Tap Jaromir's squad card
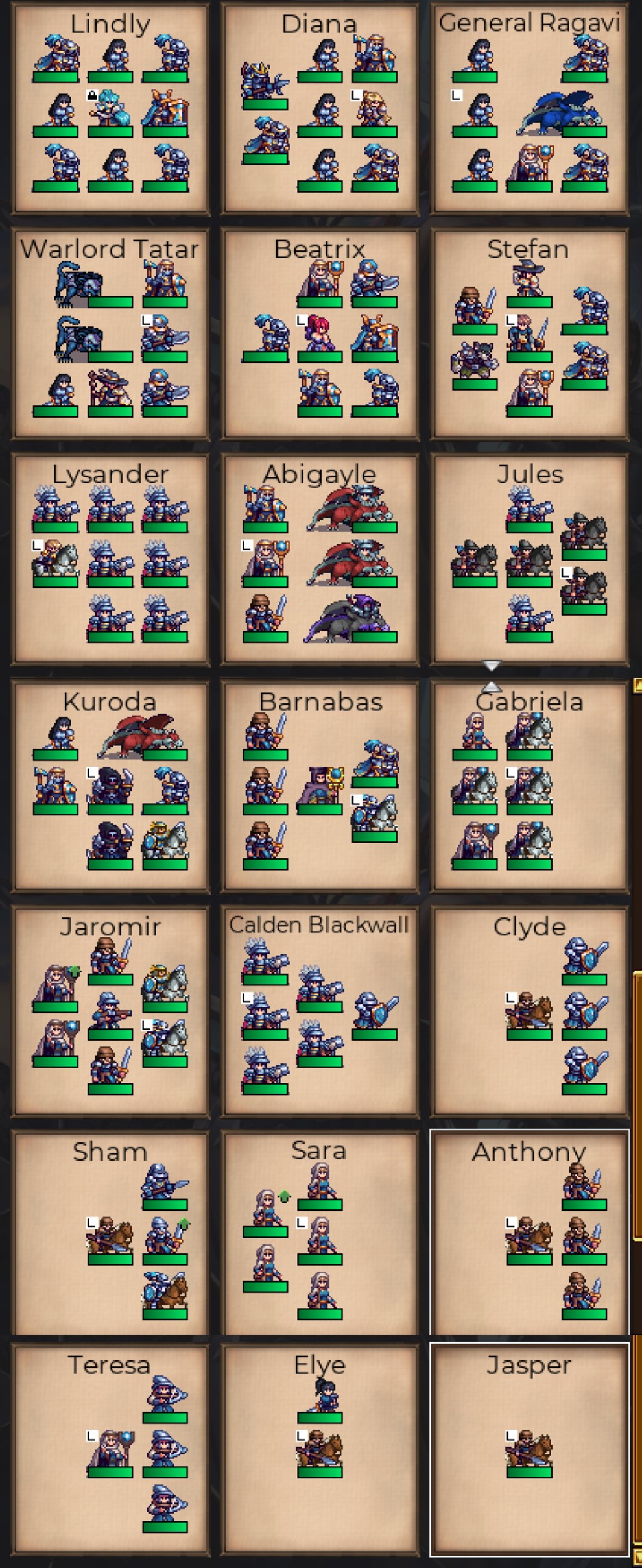The width and height of the screenshot is (642, 1568). (x=110, y=1010)
